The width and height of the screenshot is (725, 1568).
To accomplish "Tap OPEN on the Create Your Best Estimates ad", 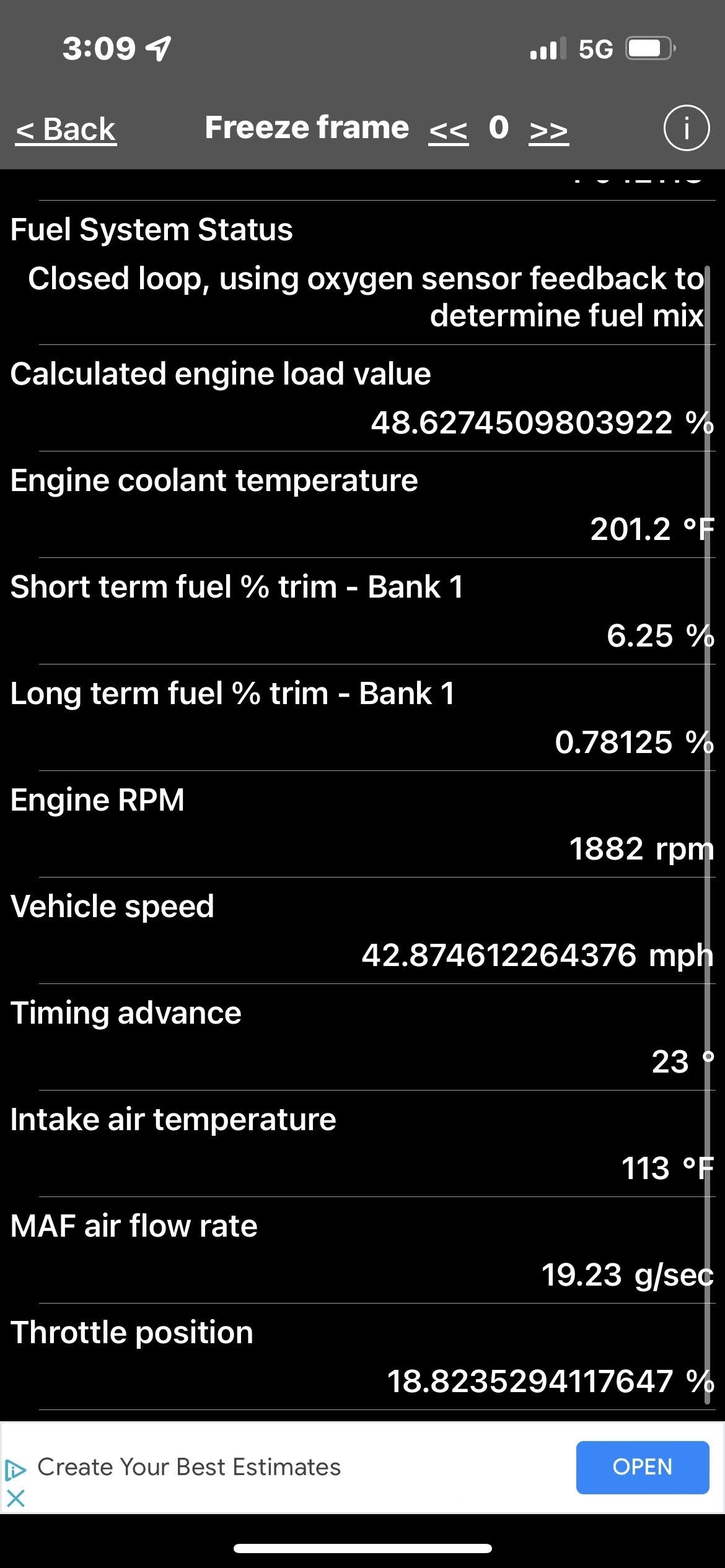I will click(x=642, y=1467).
